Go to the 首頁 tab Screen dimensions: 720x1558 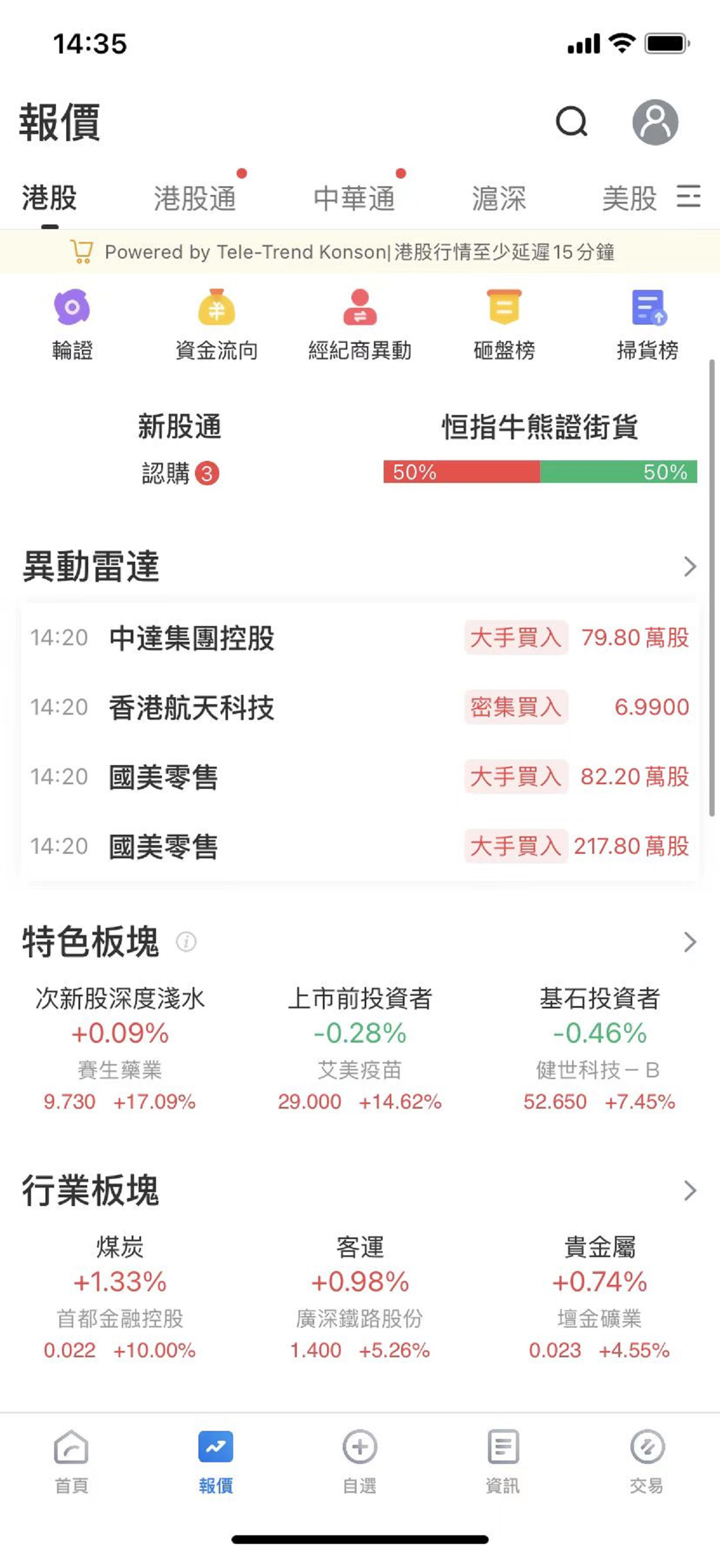[71, 1461]
